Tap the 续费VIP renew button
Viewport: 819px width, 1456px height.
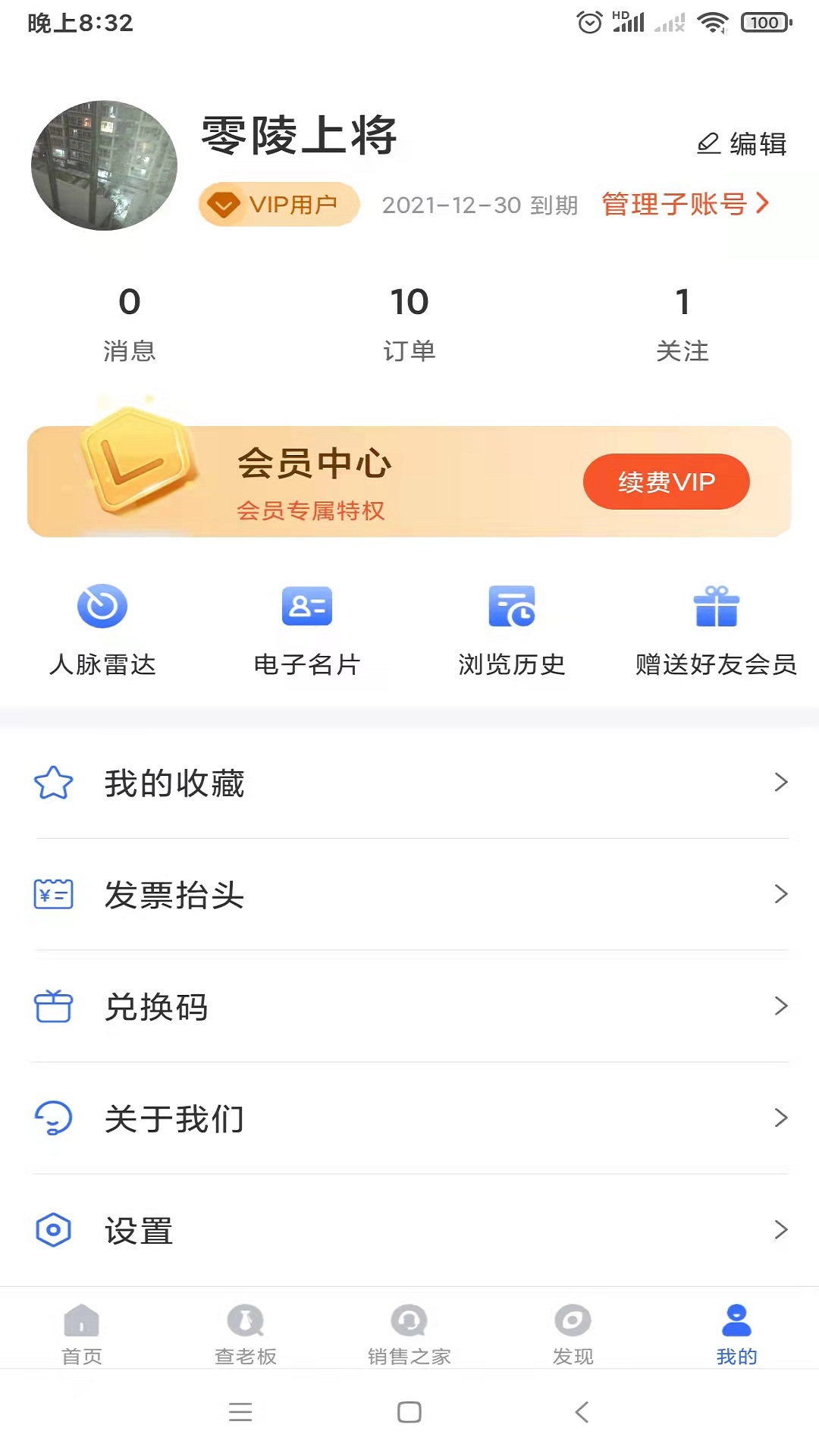coord(666,482)
